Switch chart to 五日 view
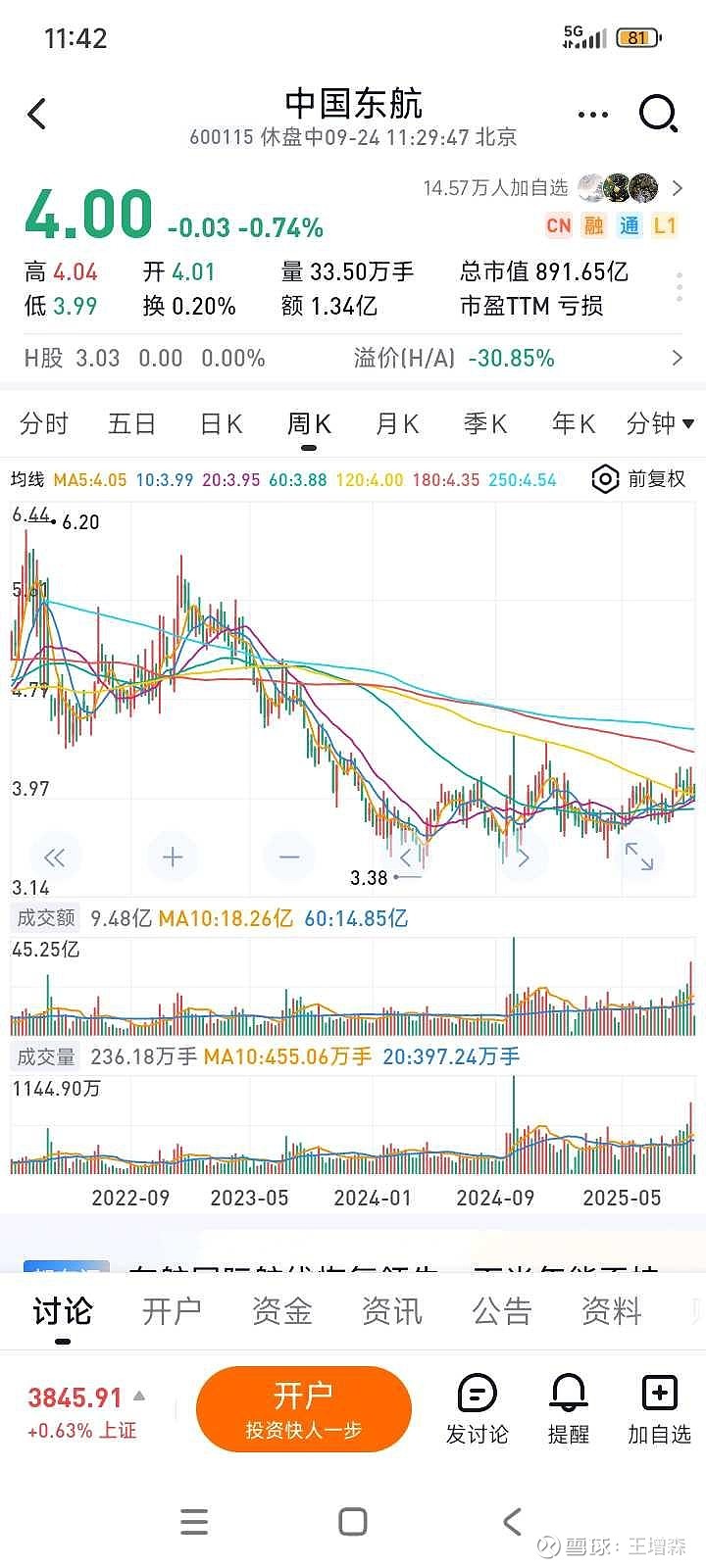The height and width of the screenshot is (1568, 706). point(131,423)
